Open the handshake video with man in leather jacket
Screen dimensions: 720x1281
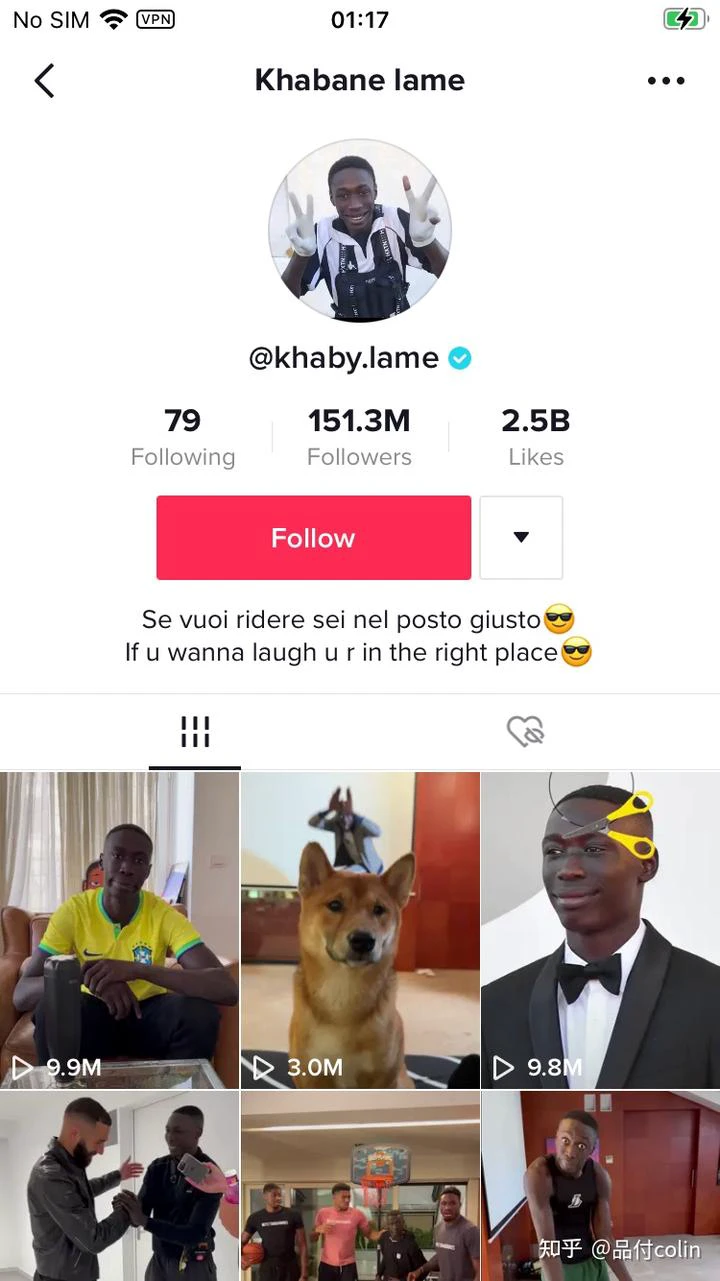click(x=119, y=1185)
